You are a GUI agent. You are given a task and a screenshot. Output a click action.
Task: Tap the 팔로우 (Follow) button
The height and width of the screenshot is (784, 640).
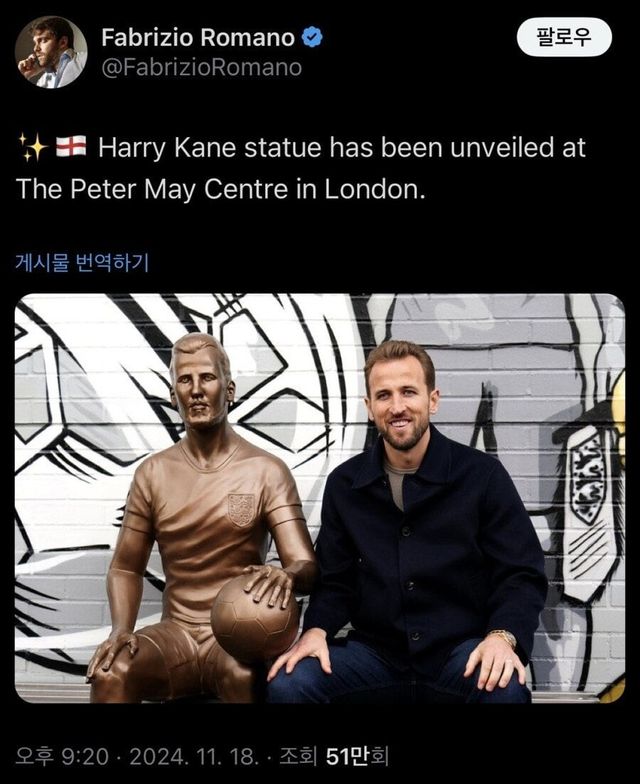(564, 38)
